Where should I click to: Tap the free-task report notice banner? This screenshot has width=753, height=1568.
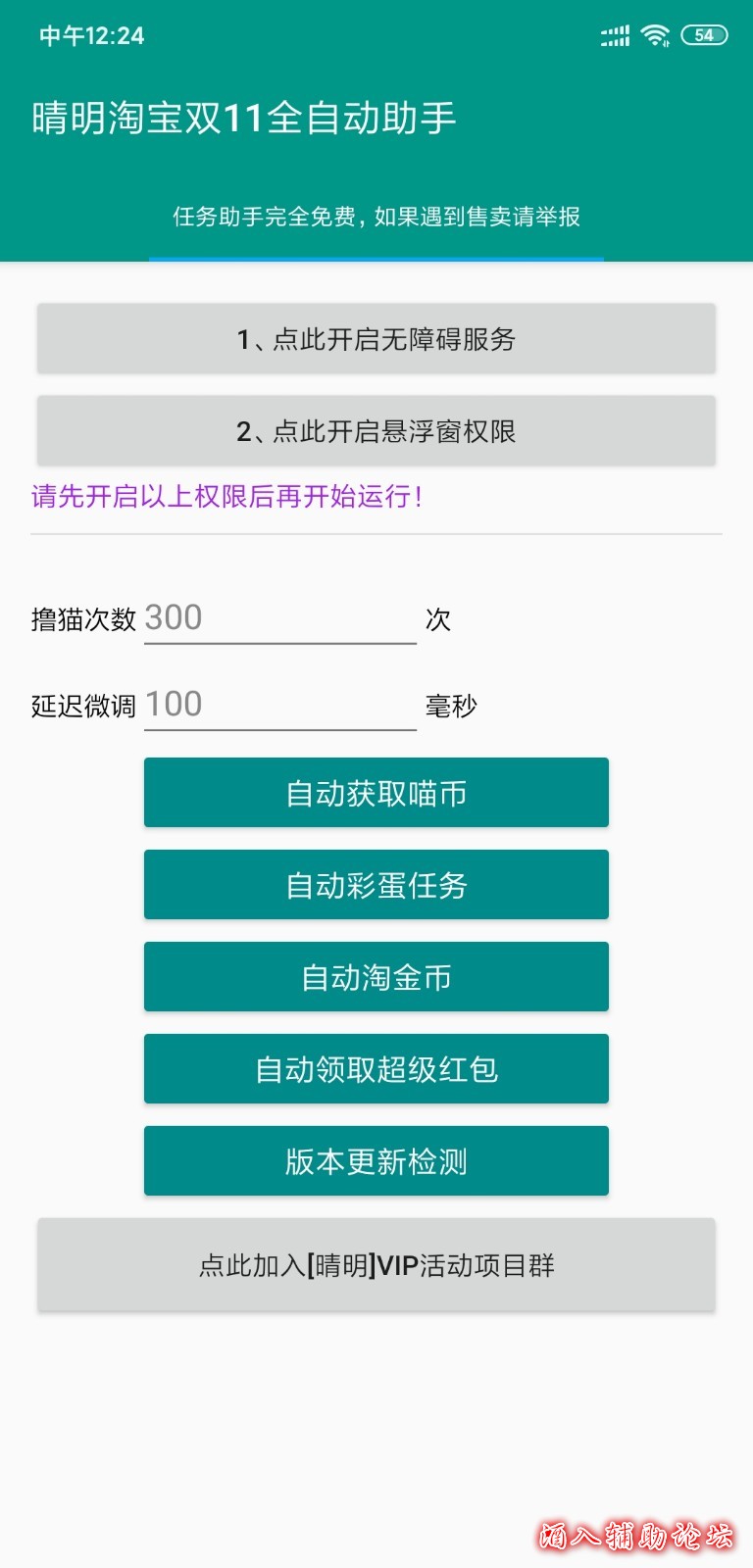(376, 218)
